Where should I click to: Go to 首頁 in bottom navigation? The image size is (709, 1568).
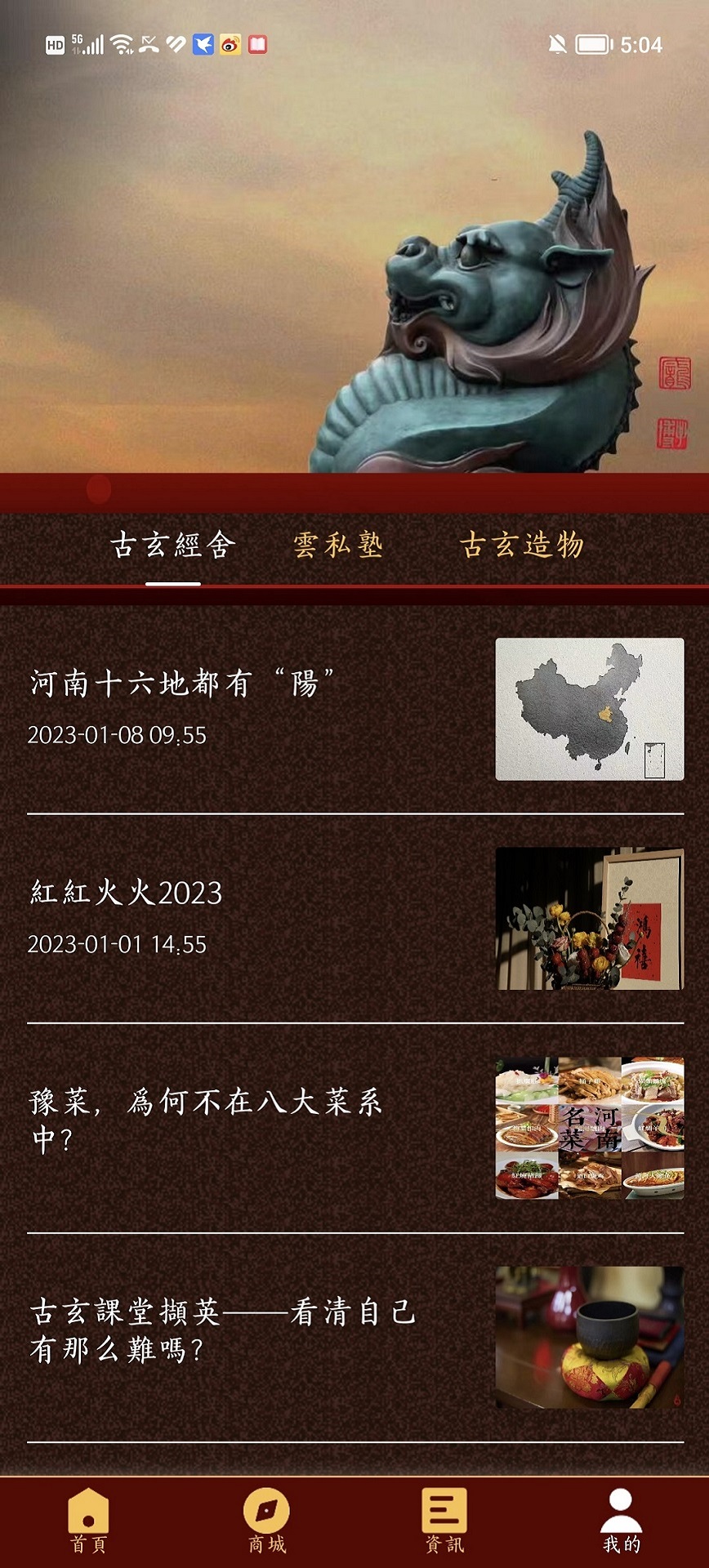[88, 1520]
